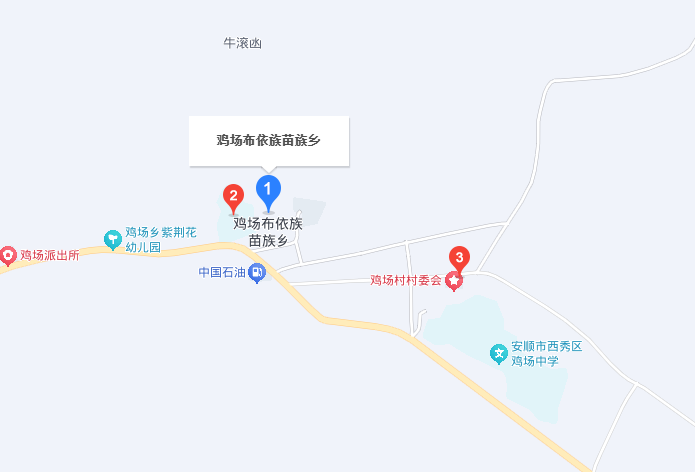This screenshot has width=695, height=472.
Task: Tap the 鸡场派出所 police station icon
Action: [x=8, y=256]
